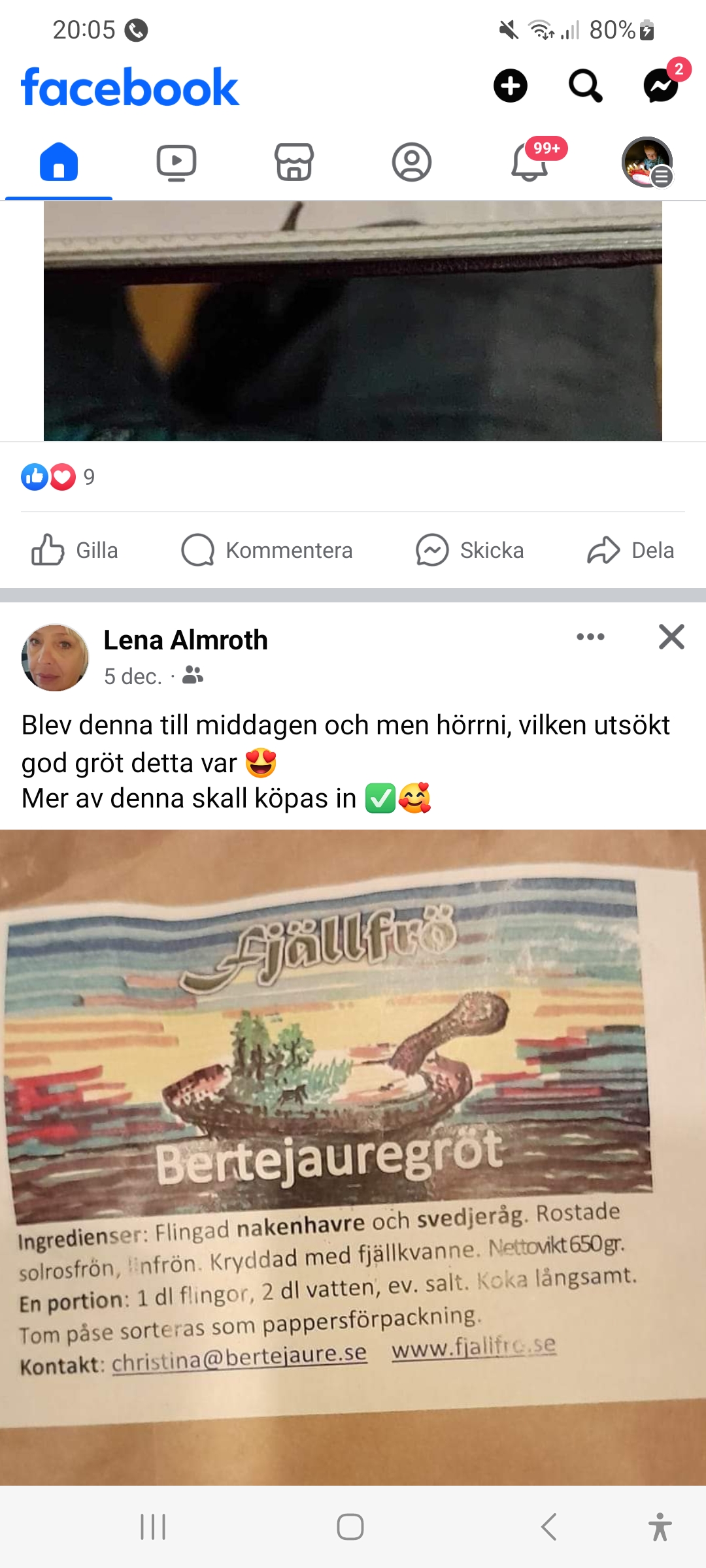Open the three-dot menu on Lena's post
706x1568 pixels.
point(590,637)
